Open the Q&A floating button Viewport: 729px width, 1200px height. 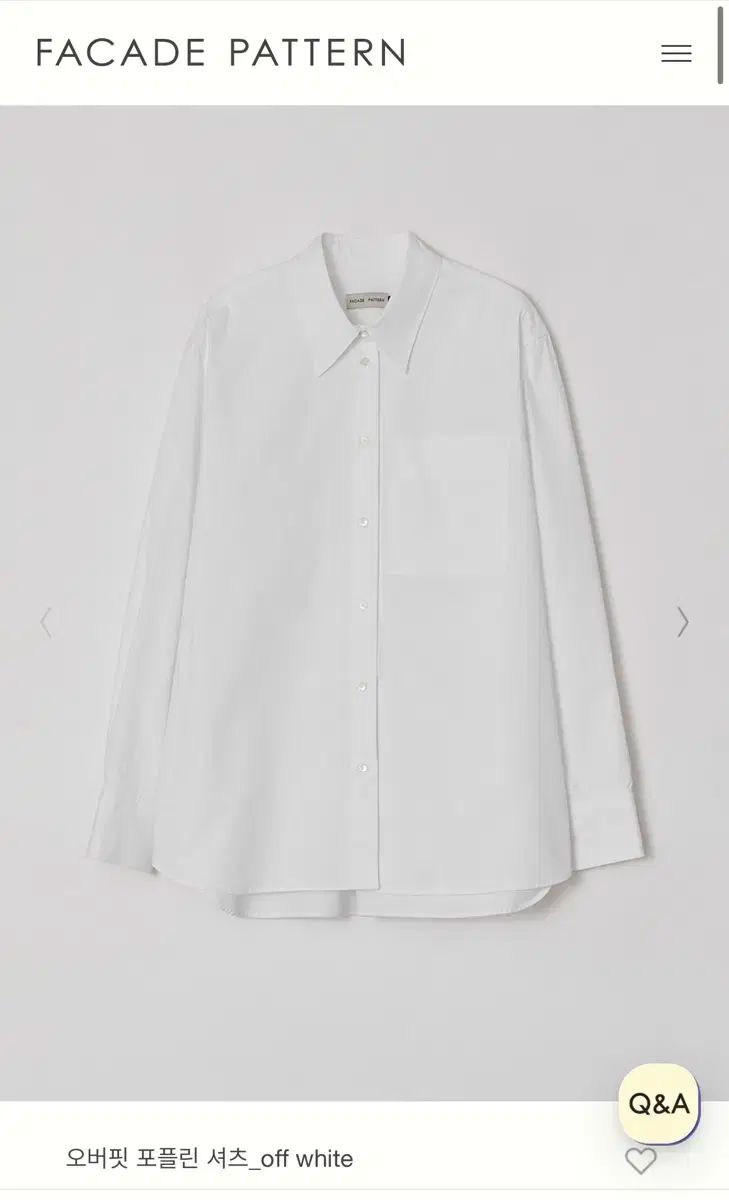[659, 1104]
